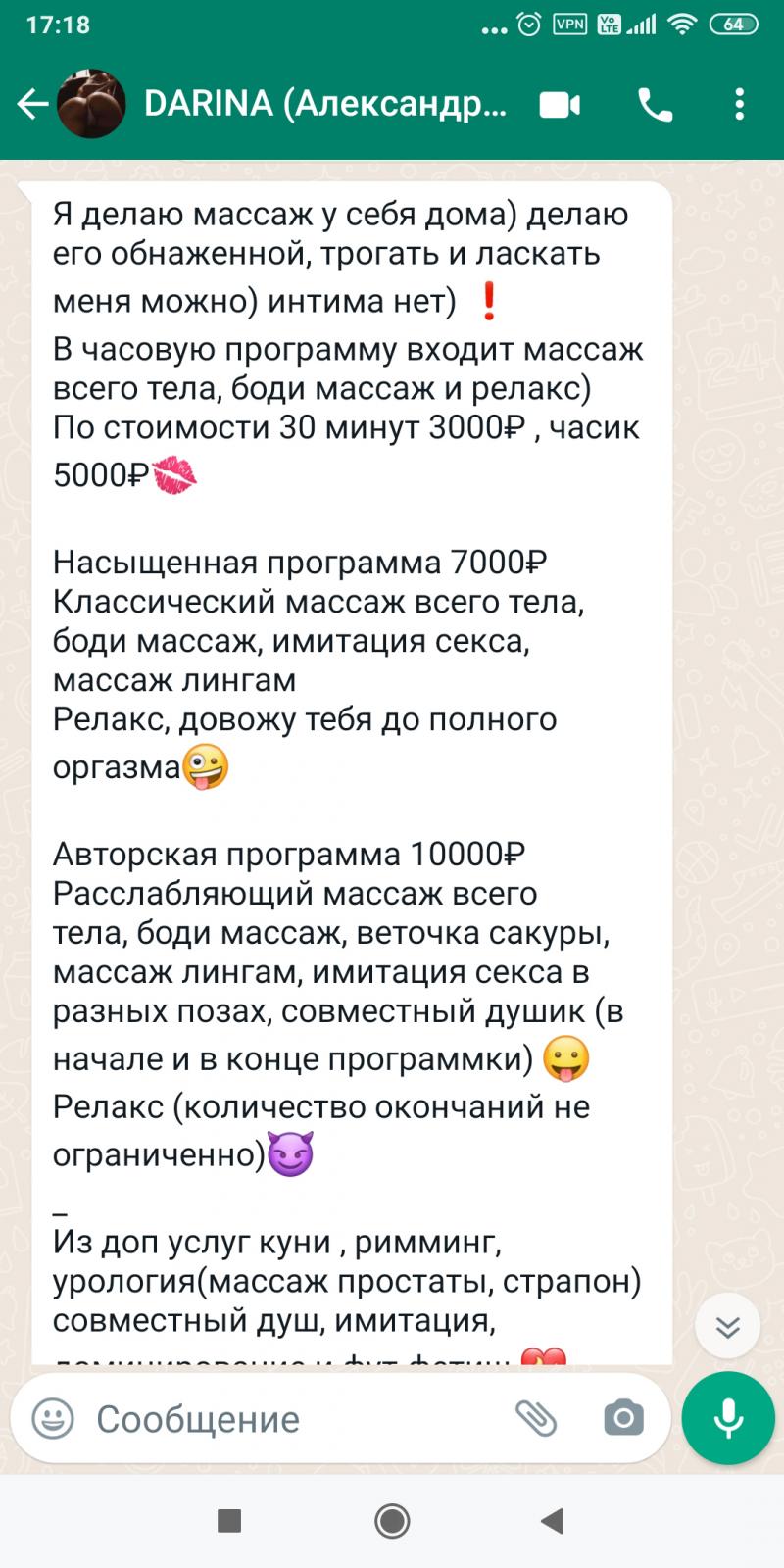Go back to the chat list
Screen dimensions: 784x1568
click(32, 104)
